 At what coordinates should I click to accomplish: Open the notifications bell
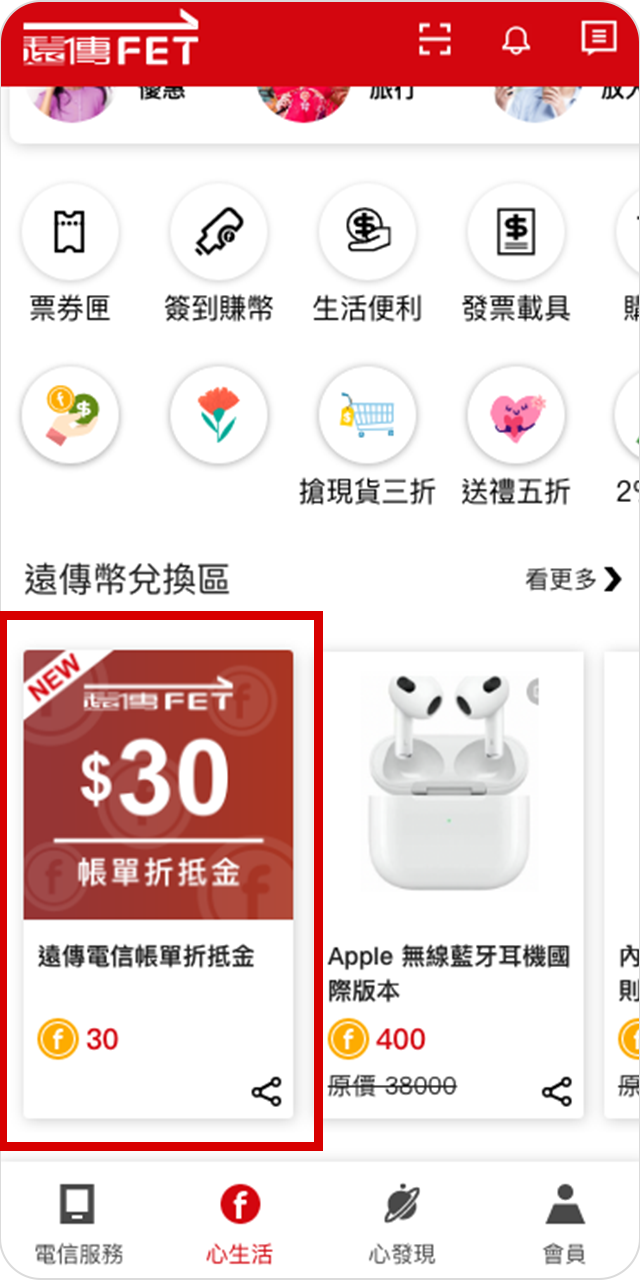pyautogui.click(x=516, y=40)
